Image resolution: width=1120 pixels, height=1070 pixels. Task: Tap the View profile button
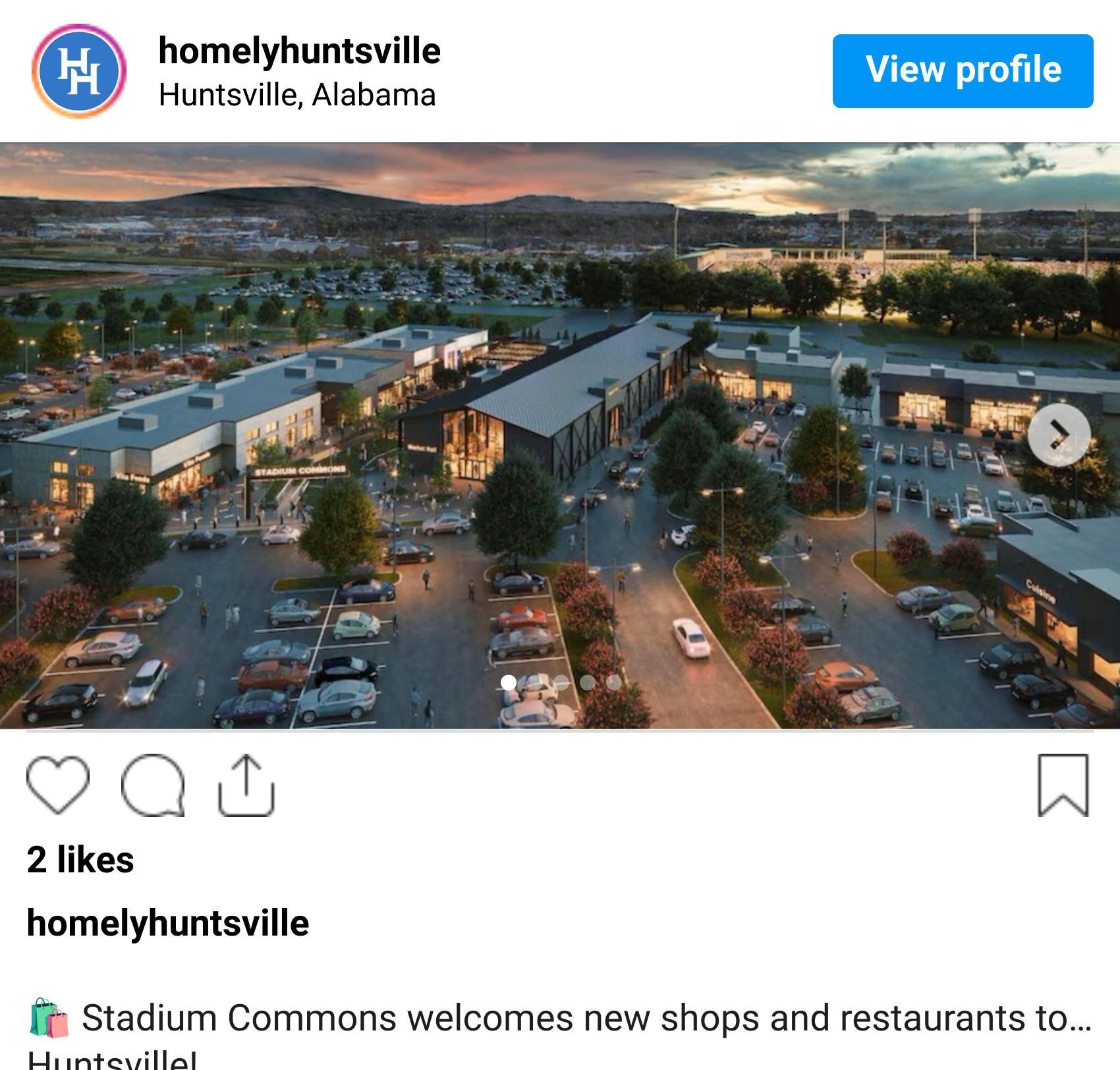pyautogui.click(x=963, y=71)
